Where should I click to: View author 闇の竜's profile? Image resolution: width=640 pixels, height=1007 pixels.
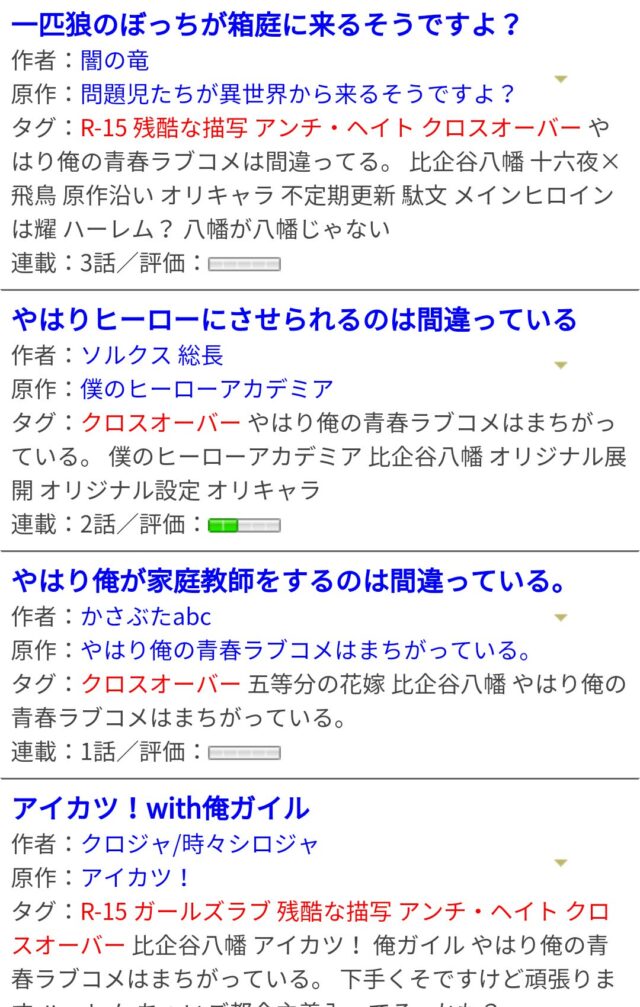(x=115, y=60)
